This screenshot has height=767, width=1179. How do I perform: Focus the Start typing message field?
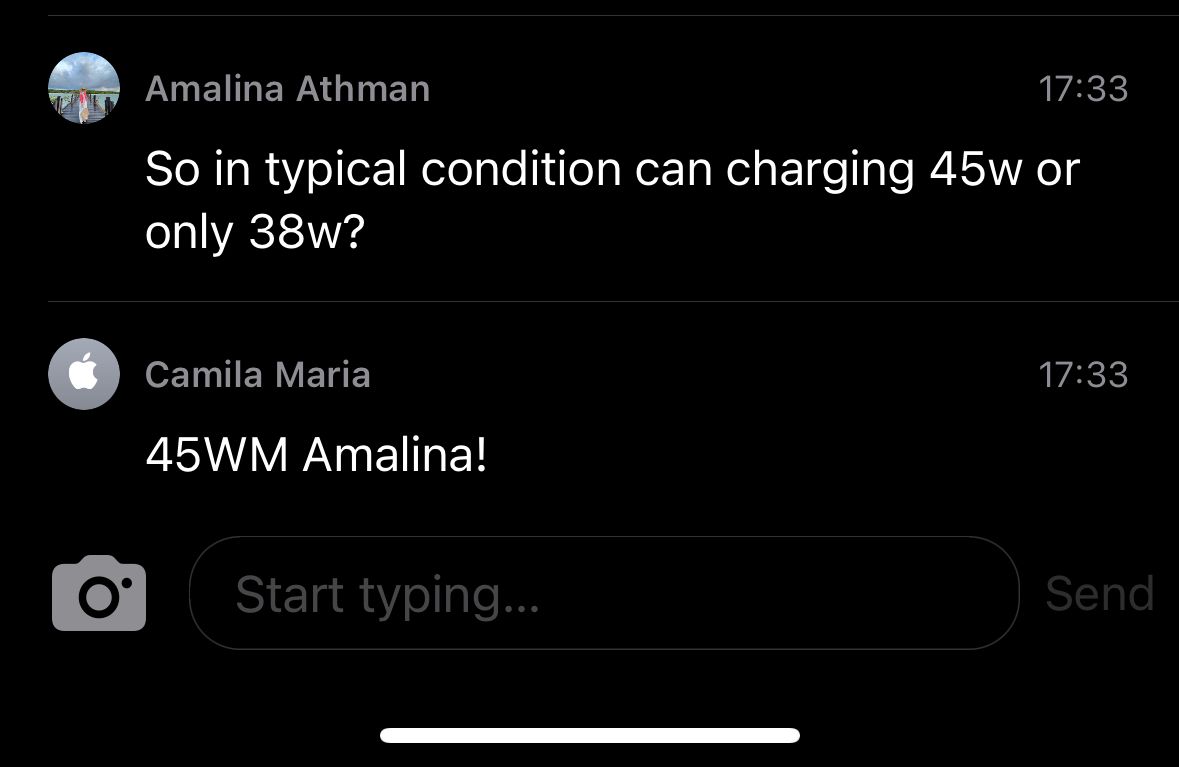click(x=603, y=593)
